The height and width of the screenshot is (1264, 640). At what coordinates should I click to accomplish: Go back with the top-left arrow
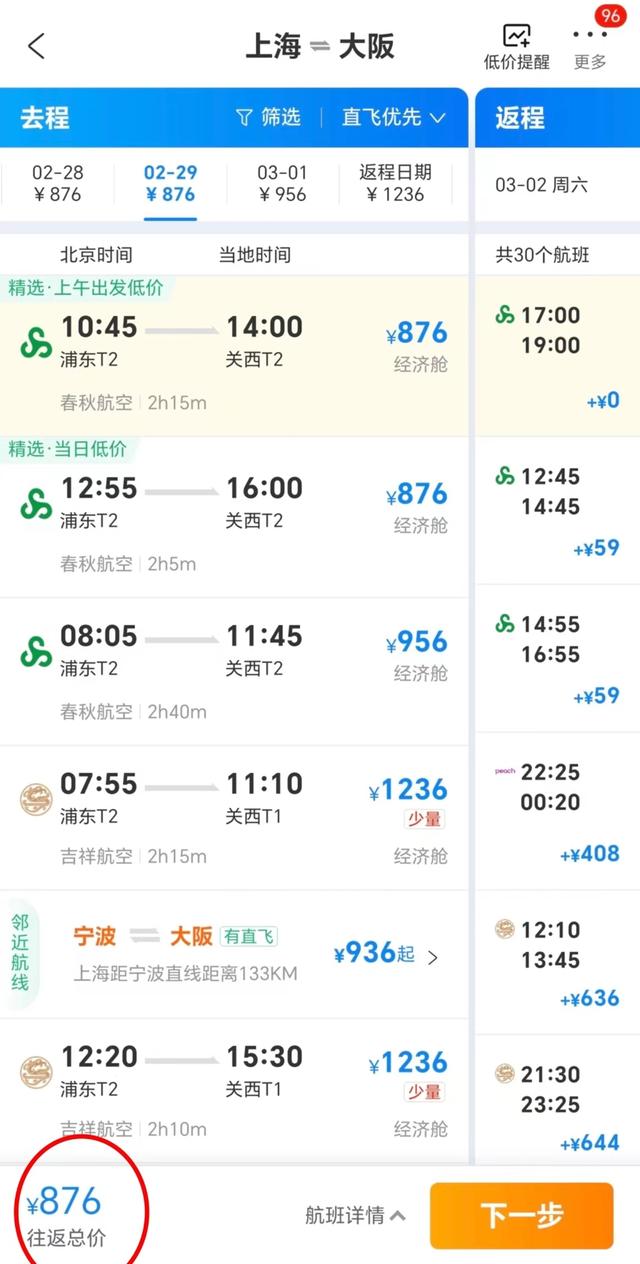tap(37, 46)
